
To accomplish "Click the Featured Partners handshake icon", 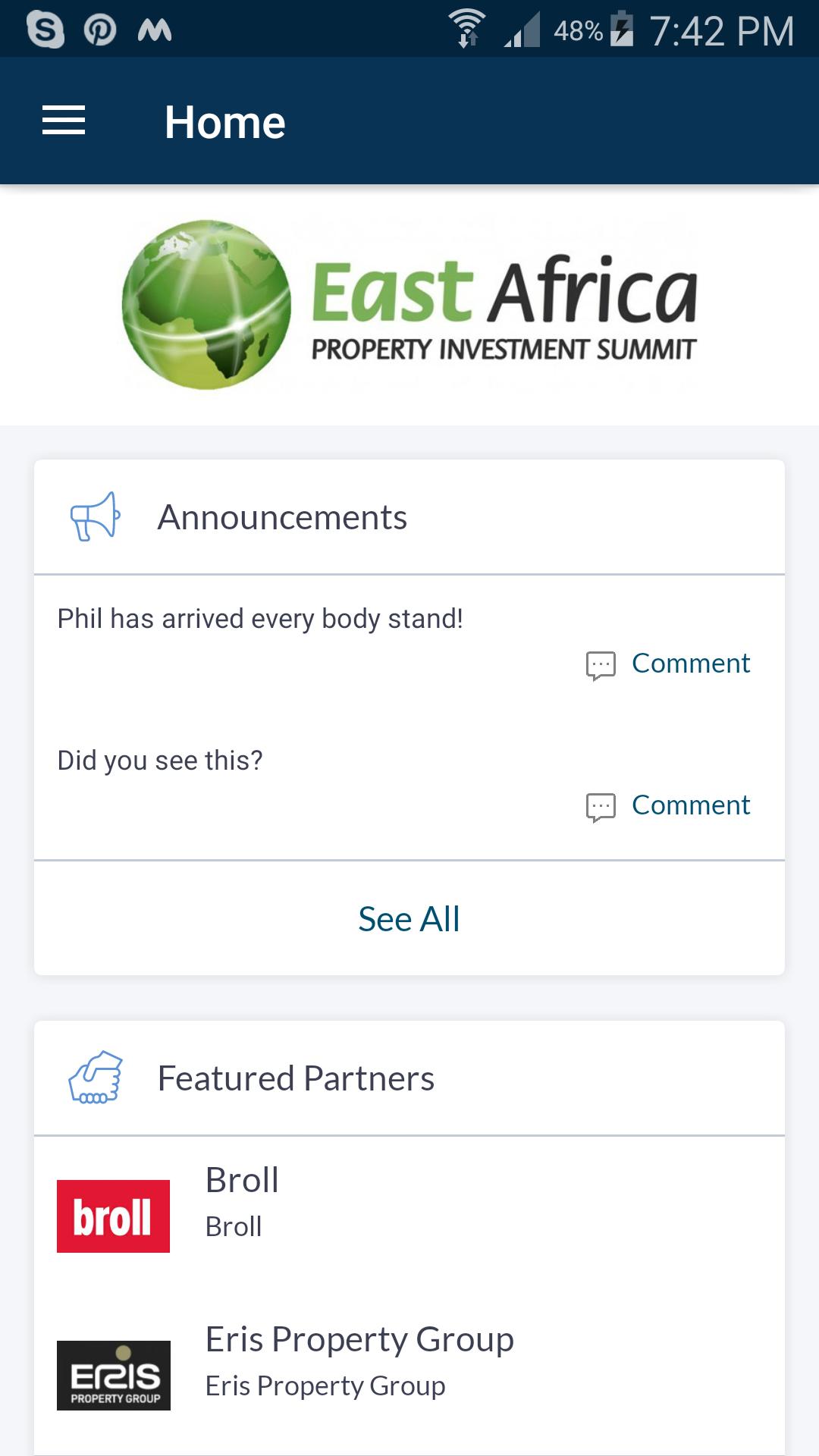I will tap(96, 1078).
